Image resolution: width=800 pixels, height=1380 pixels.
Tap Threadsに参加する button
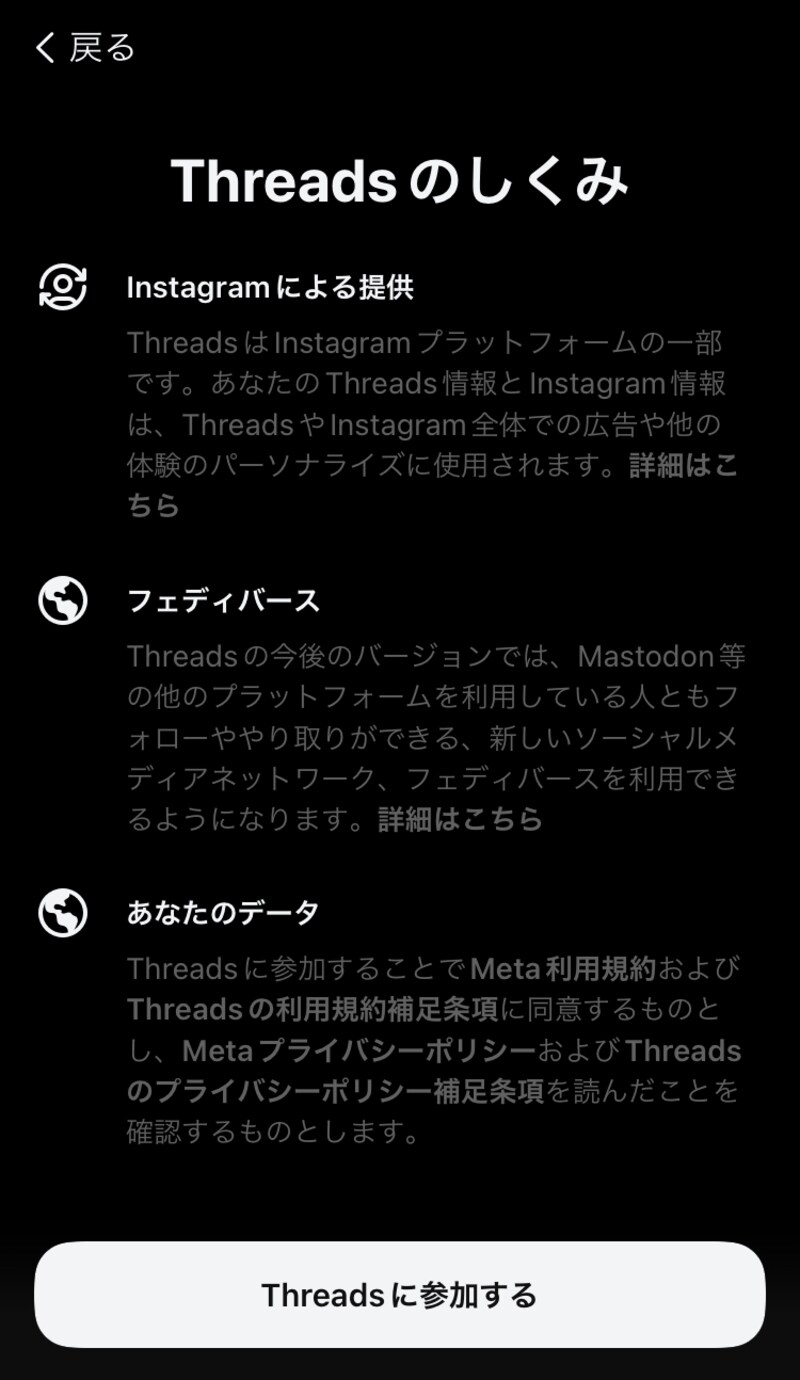400,1295
